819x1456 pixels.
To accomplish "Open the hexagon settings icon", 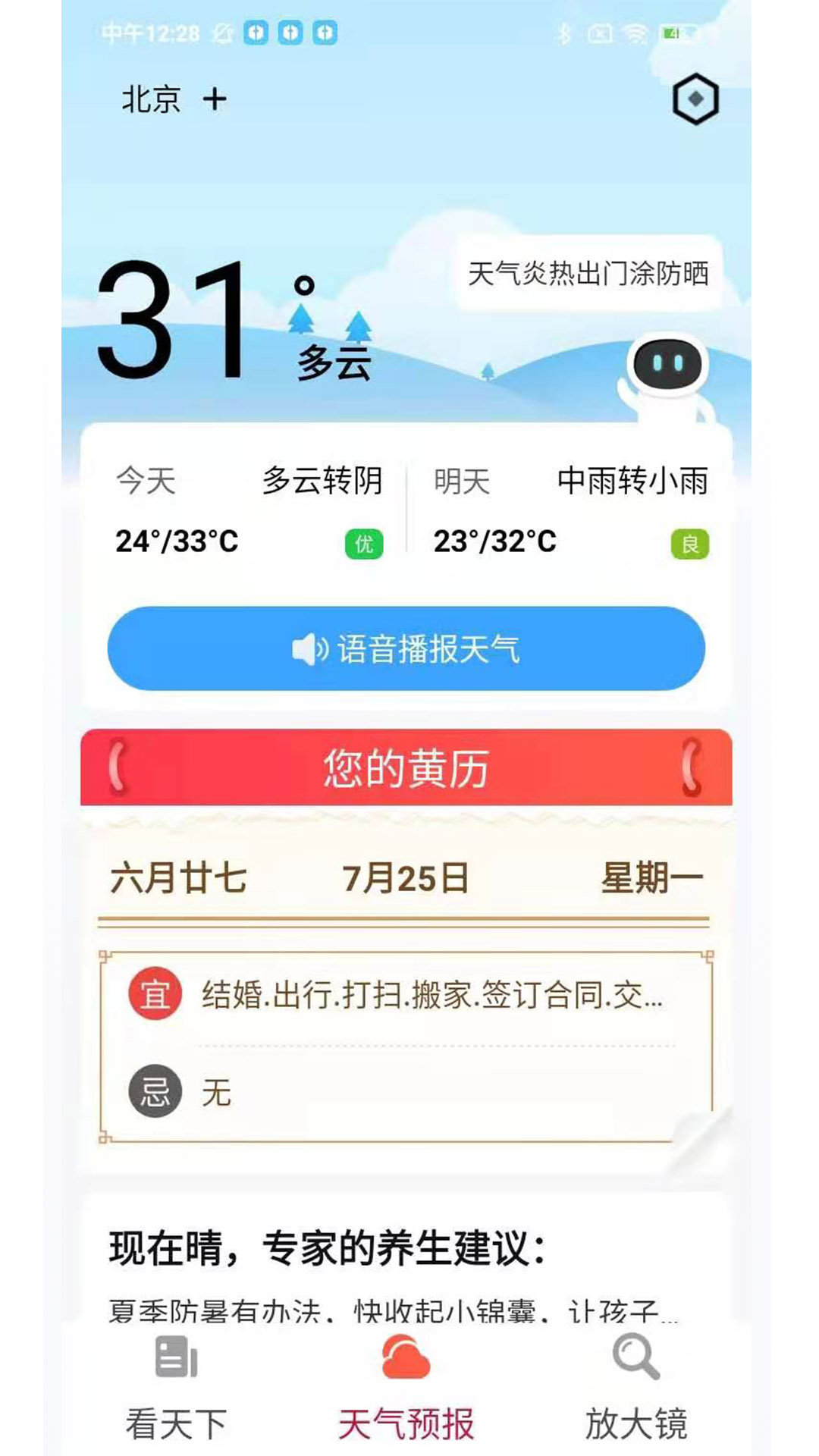I will (x=695, y=99).
